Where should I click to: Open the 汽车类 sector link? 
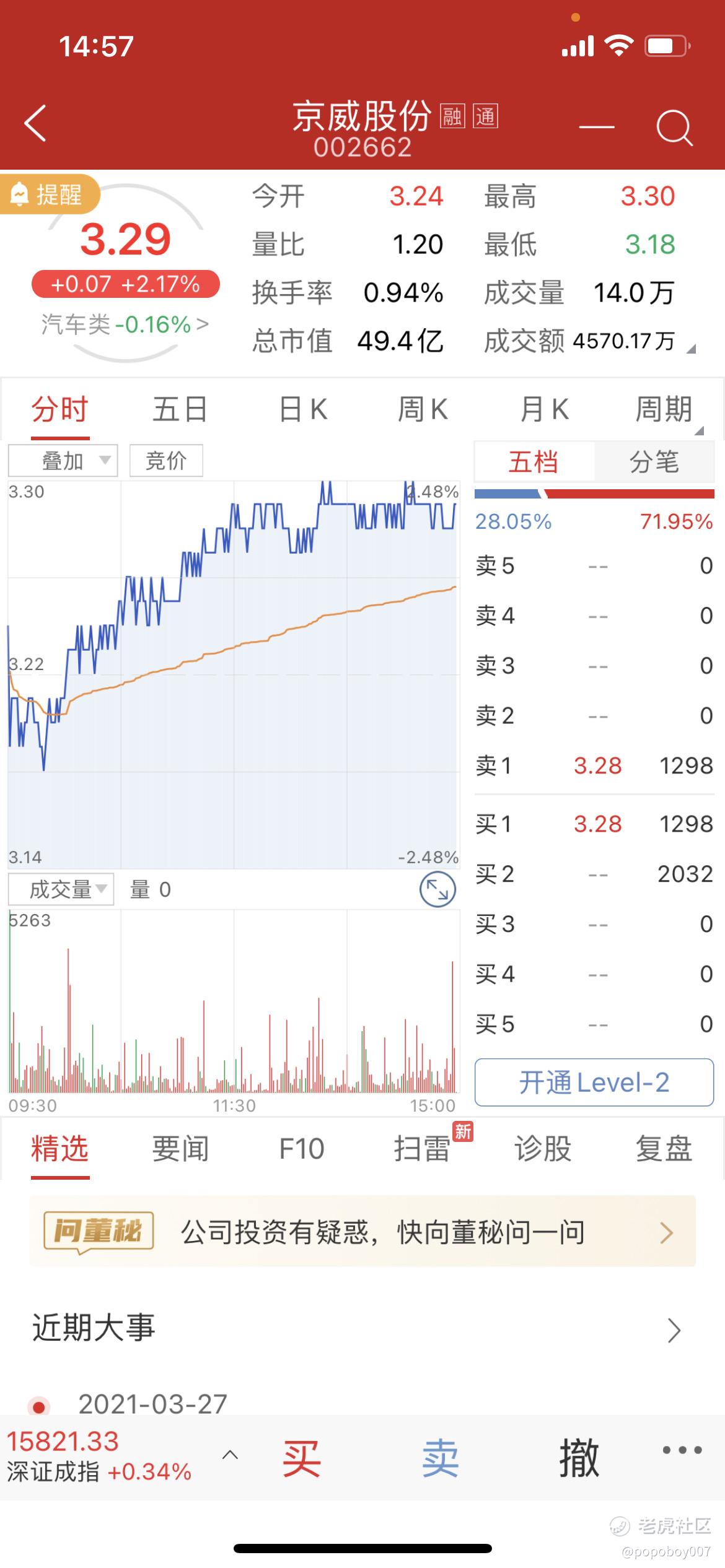(x=125, y=324)
